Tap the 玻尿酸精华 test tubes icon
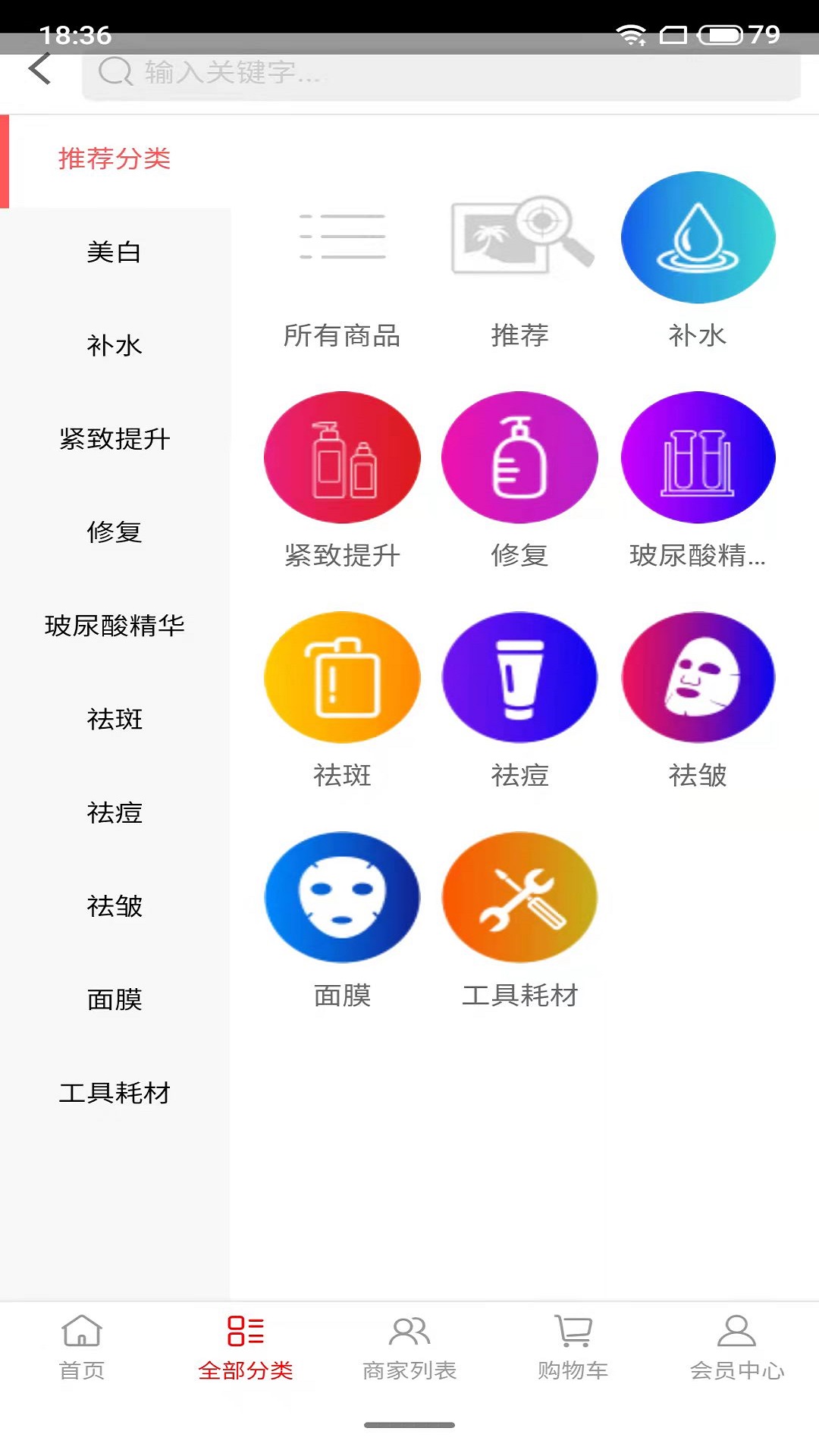The width and height of the screenshot is (819, 1456). pyautogui.click(x=698, y=457)
